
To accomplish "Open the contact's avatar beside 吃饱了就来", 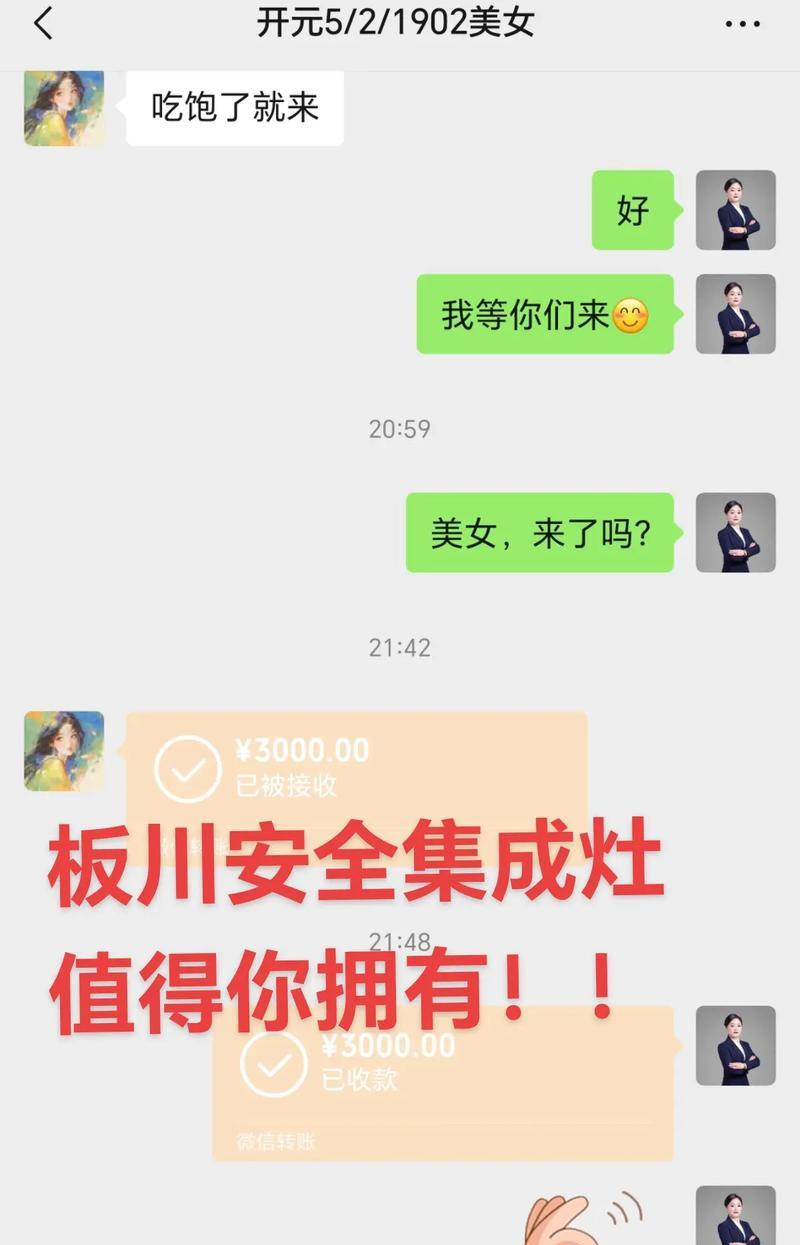I will [64, 108].
